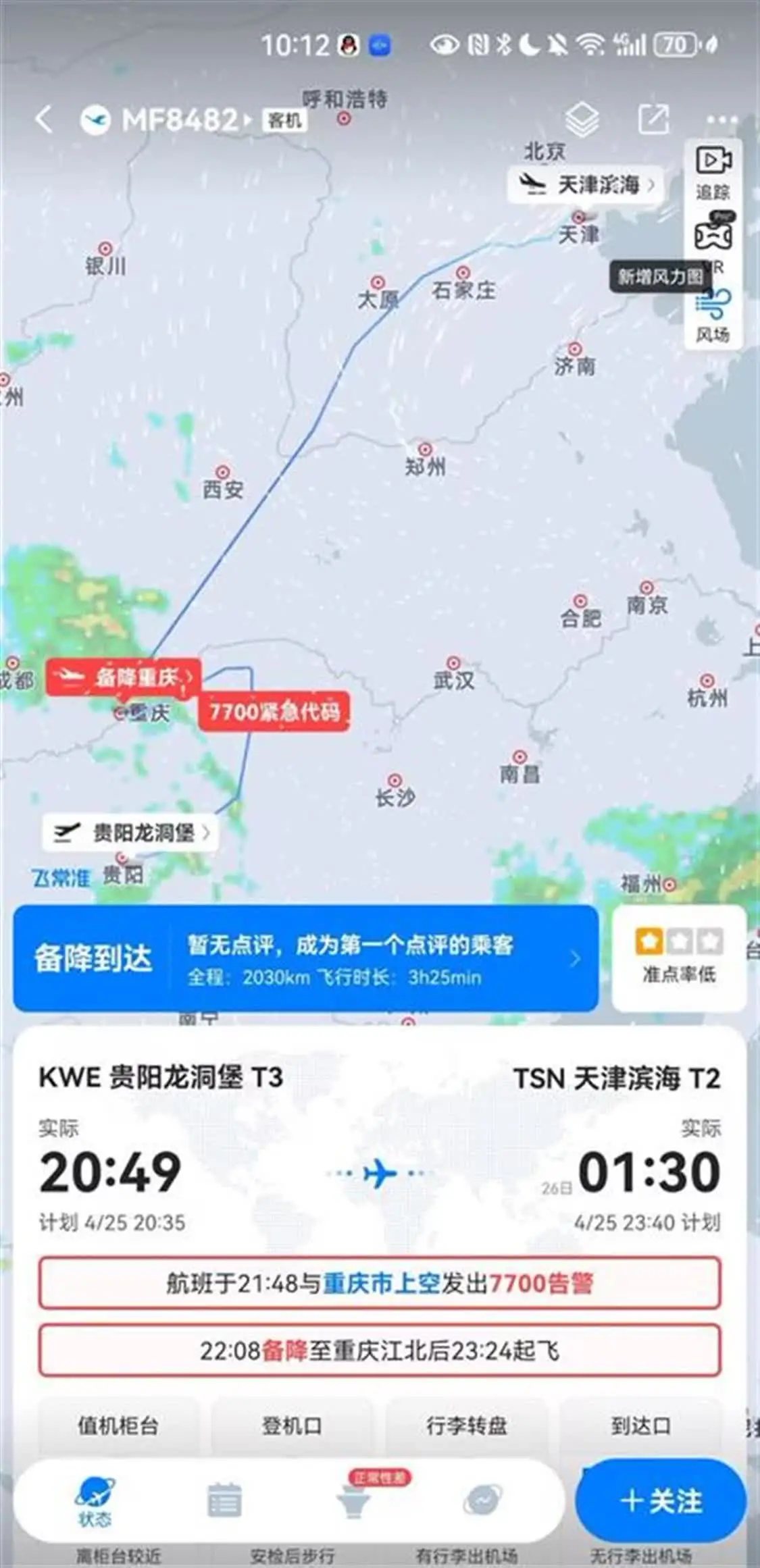Open 贵阳龙洞堡 airport label on map
Viewport: 760px width, 1568px height.
130,833
